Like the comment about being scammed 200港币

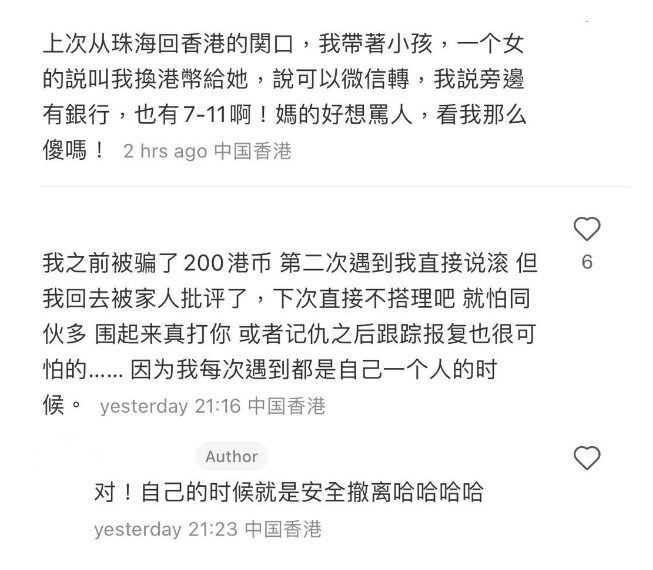click(587, 230)
